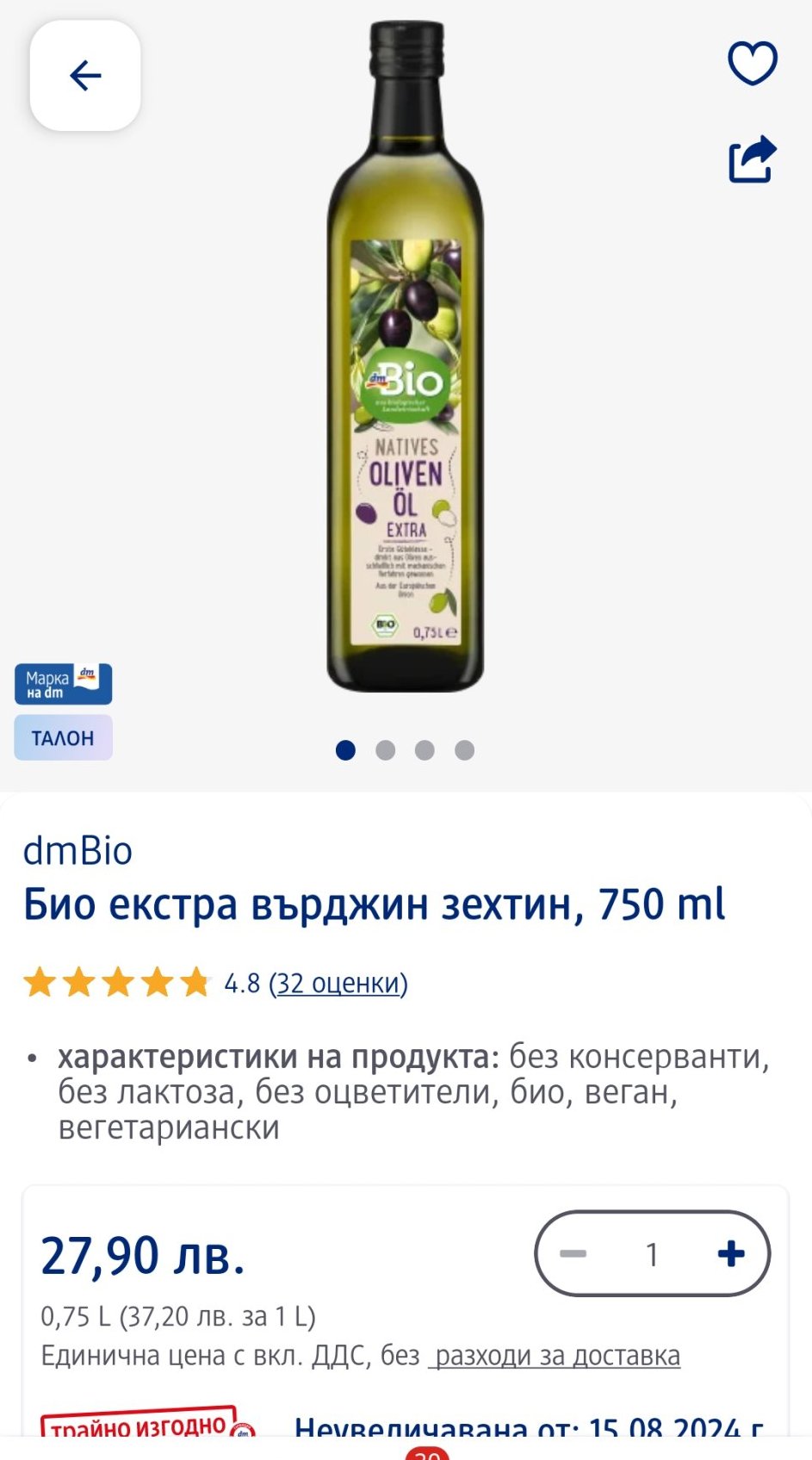The height and width of the screenshot is (1460, 812).
Task: Share this olive oil product
Action: coord(753,159)
